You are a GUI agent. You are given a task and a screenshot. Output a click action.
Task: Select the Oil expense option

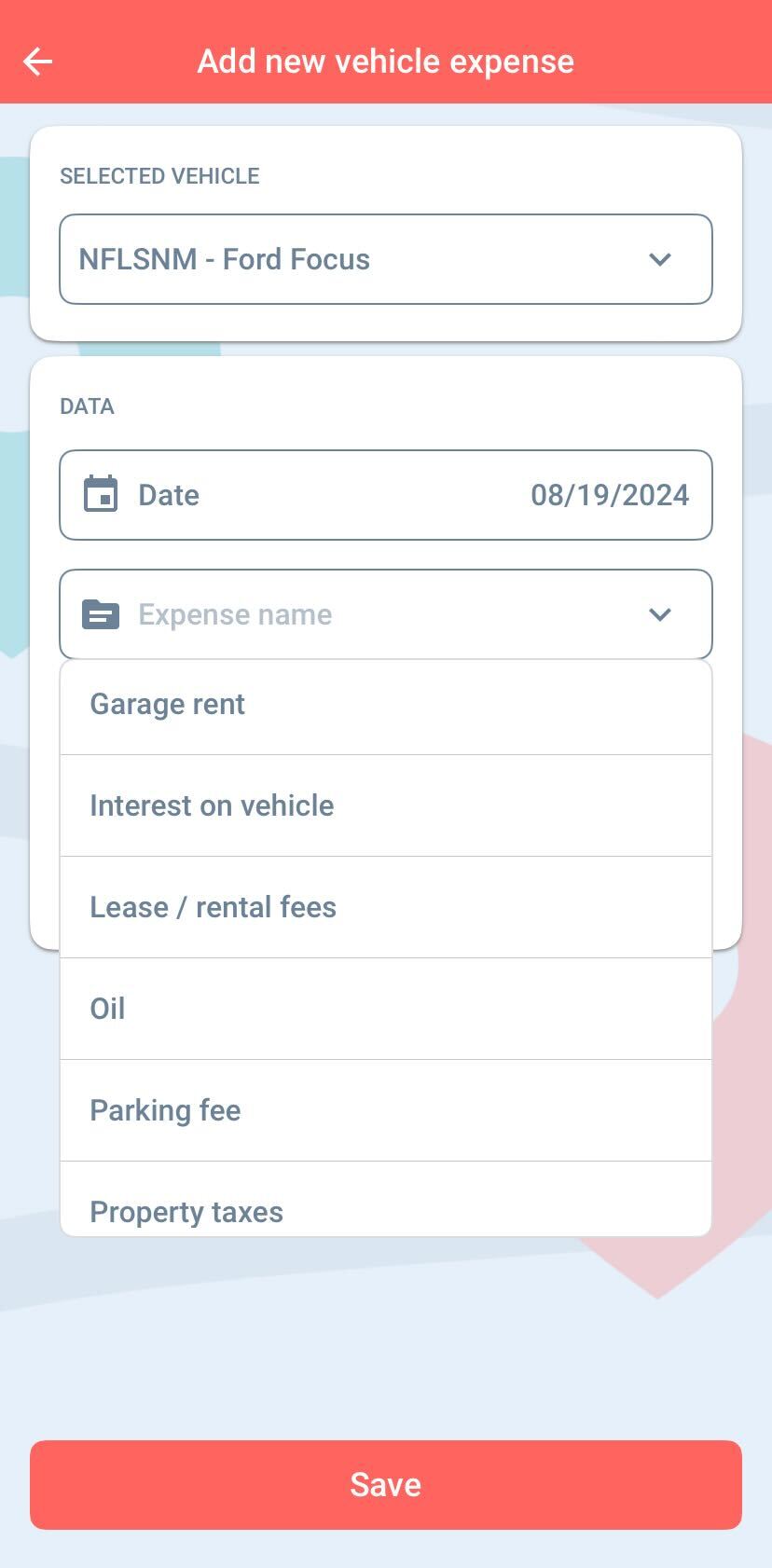[x=386, y=1009]
